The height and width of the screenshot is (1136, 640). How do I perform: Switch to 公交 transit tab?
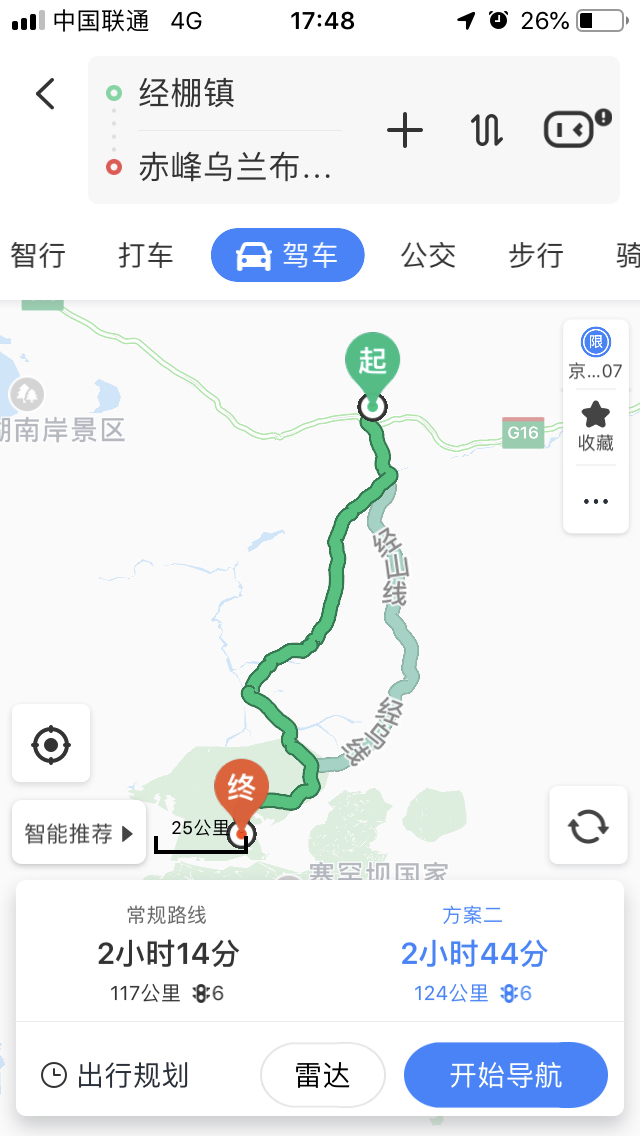(x=428, y=256)
